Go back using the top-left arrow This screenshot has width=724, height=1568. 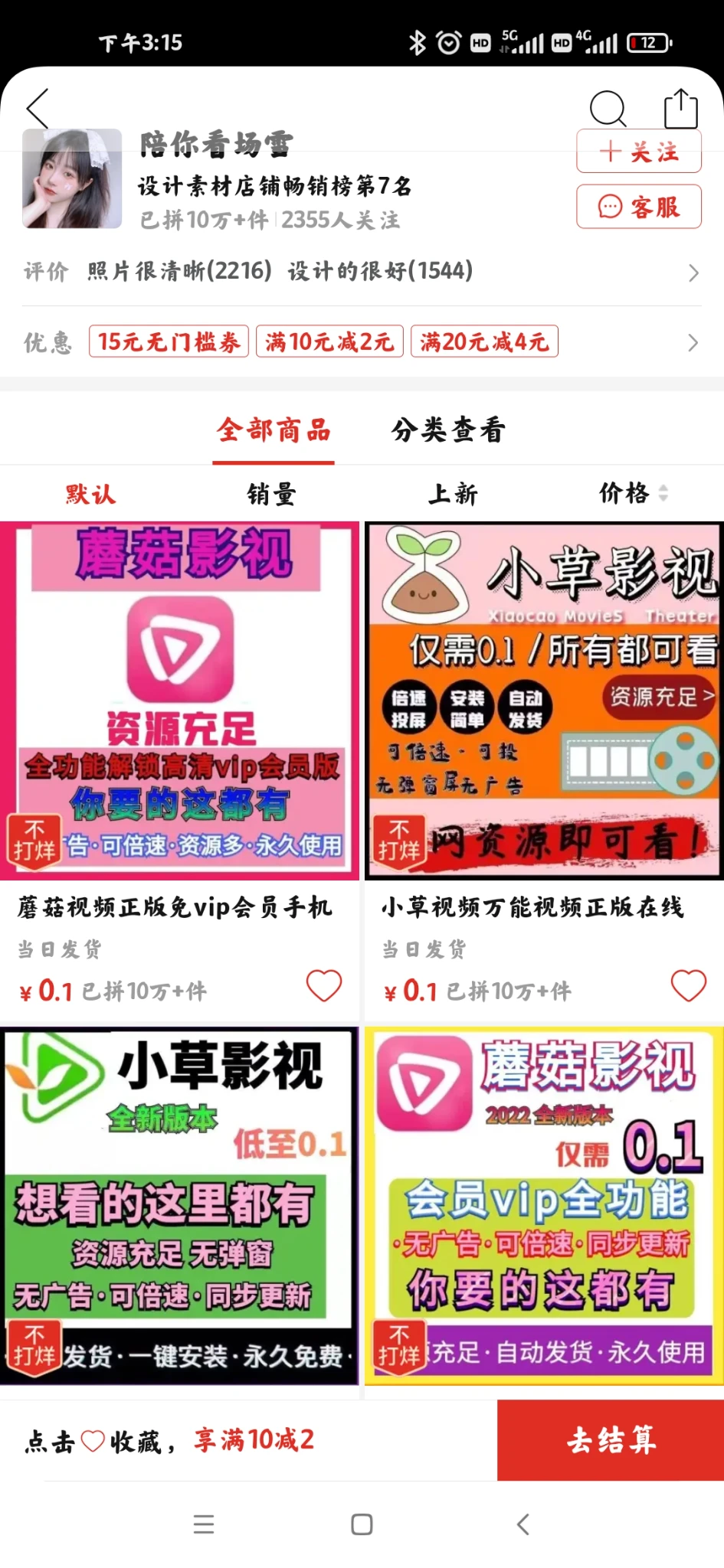(37, 108)
